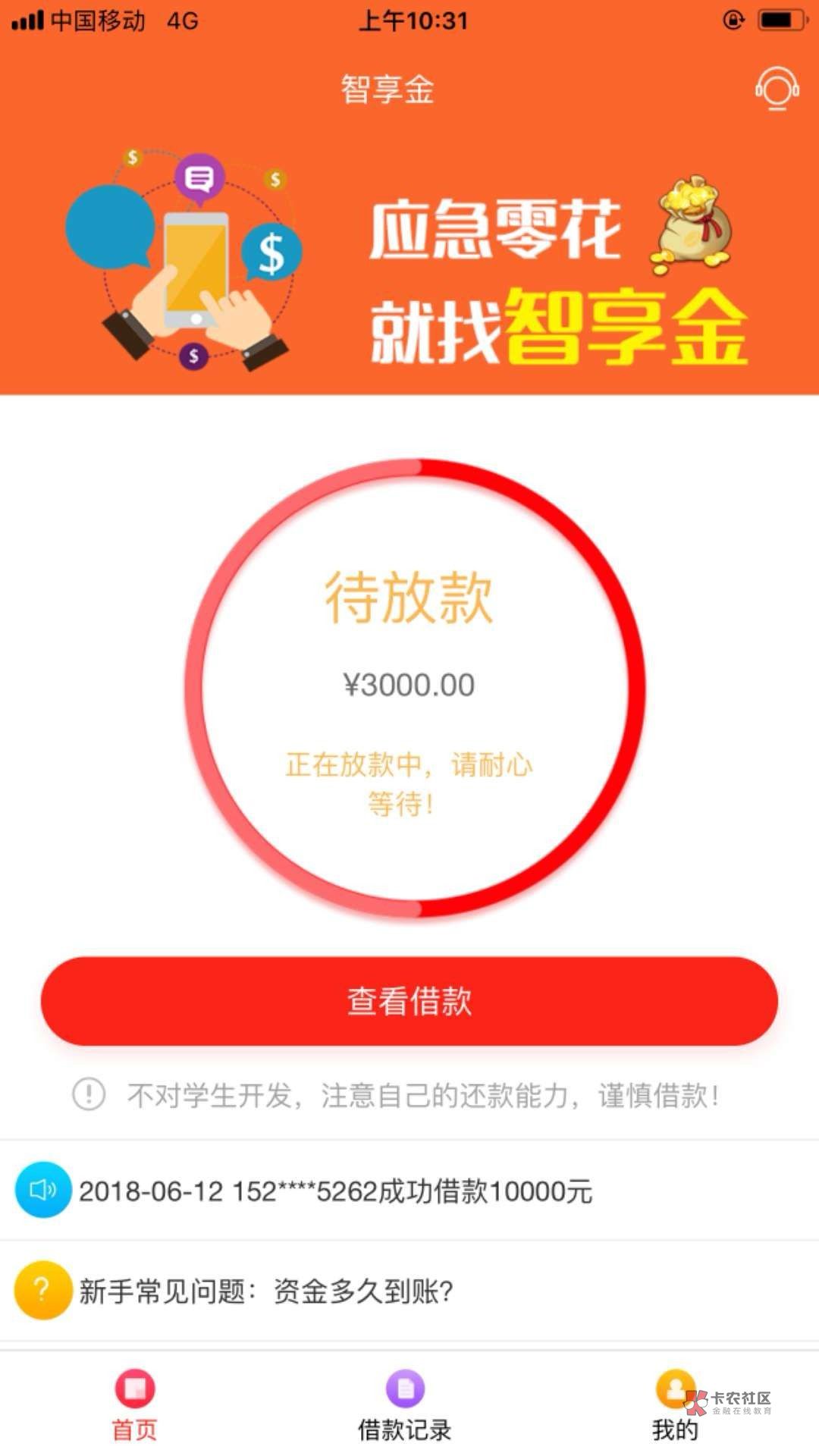819x1456 pixels.
Task: Switch to the 我的 tab
Action: pyautogui.click(x=675, y=1406)
